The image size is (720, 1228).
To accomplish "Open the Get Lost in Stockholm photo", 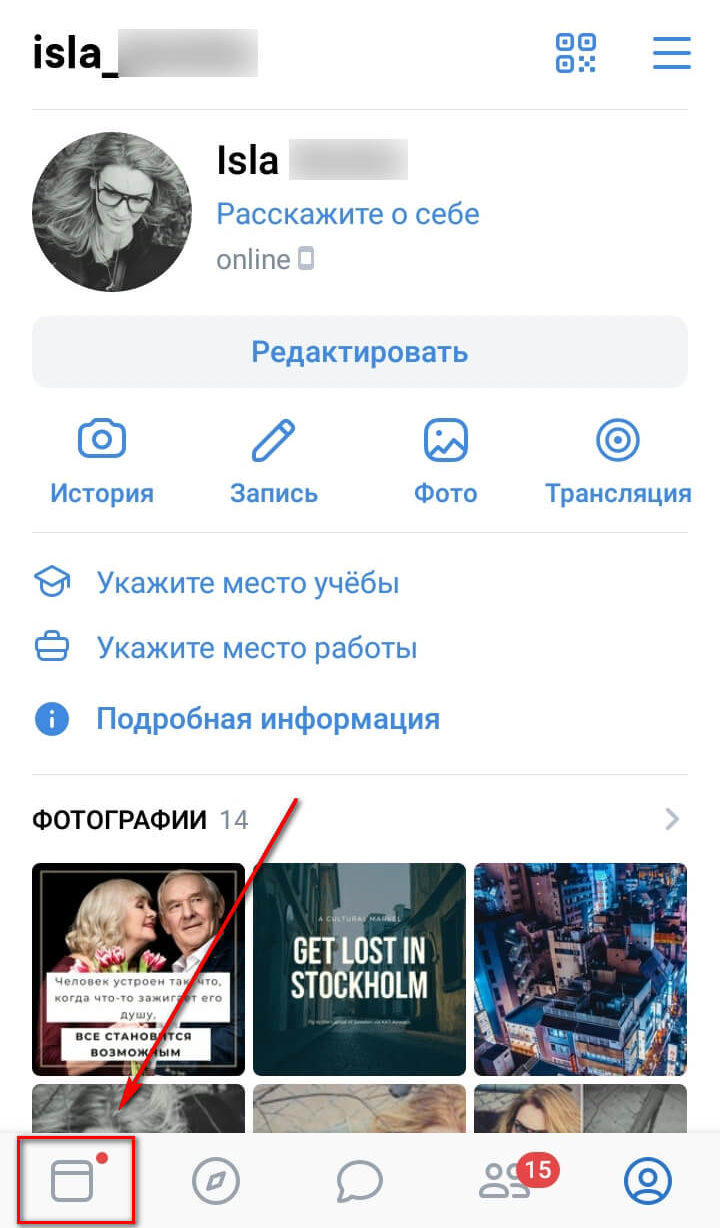I will [359, 968].
